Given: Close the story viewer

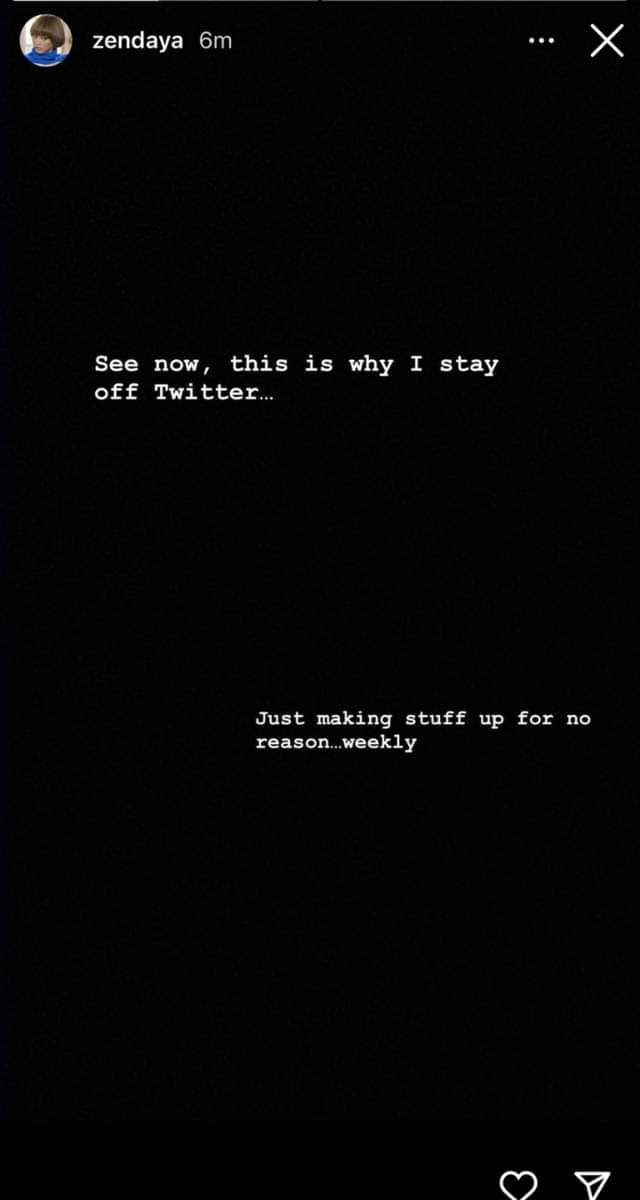Looking at the screenshot, I should point(606,40).
